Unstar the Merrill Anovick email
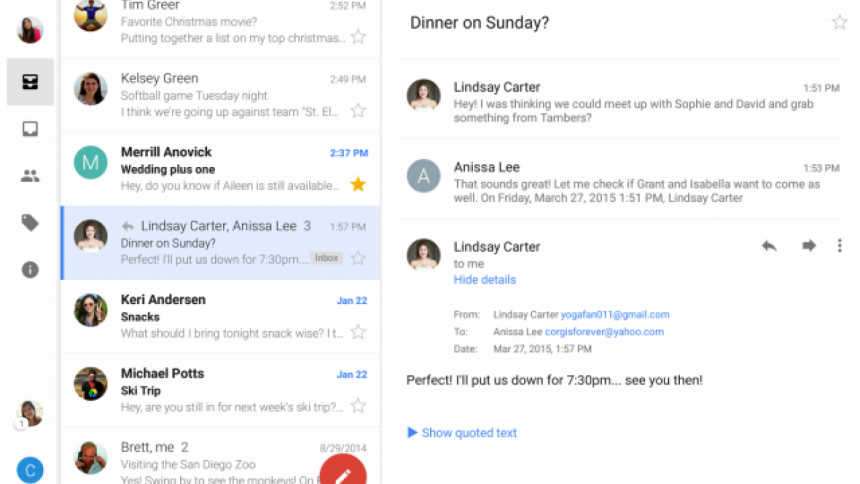The image size is (860, 484). point(358,185)
